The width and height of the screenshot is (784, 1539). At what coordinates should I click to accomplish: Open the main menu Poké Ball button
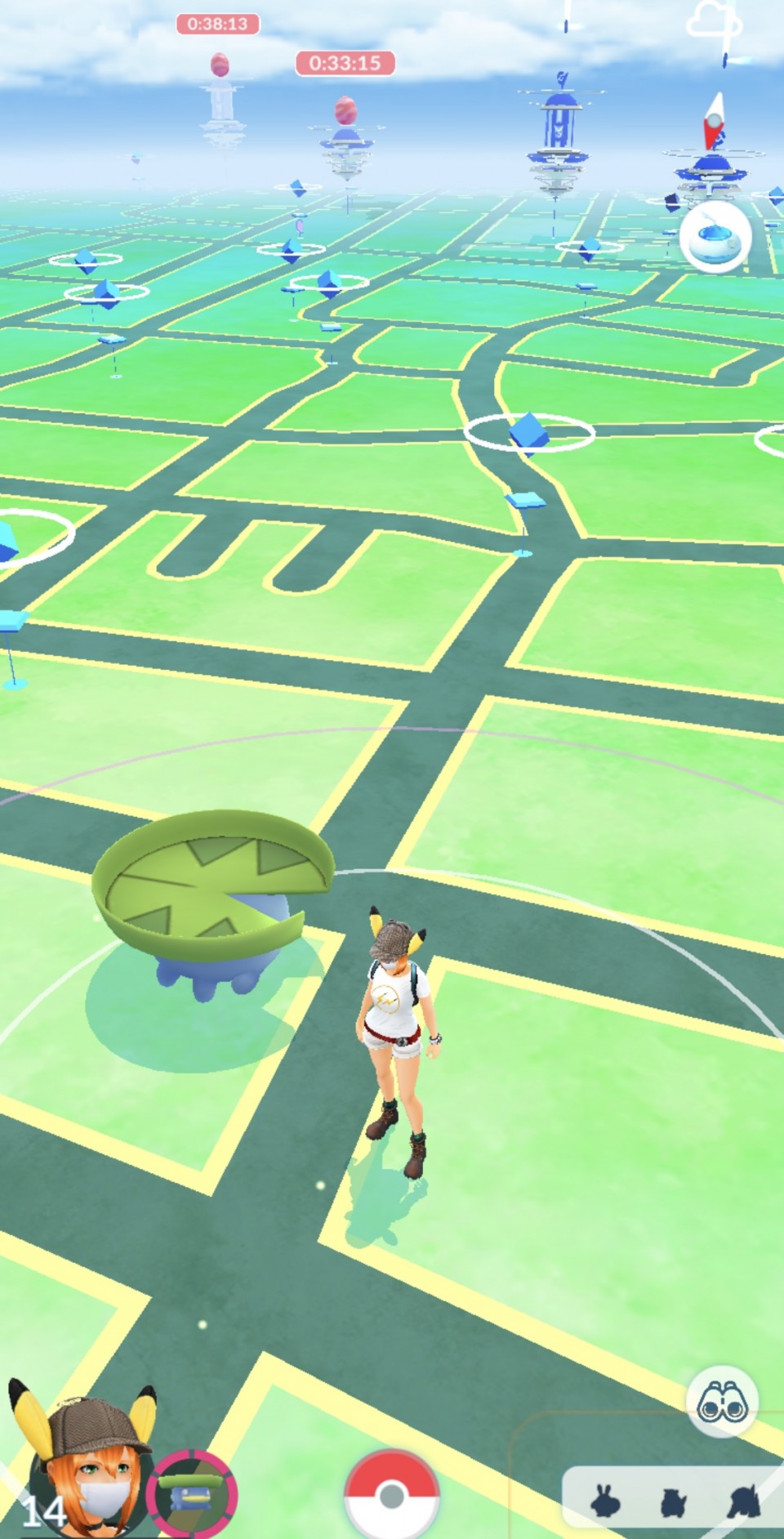392,1496
